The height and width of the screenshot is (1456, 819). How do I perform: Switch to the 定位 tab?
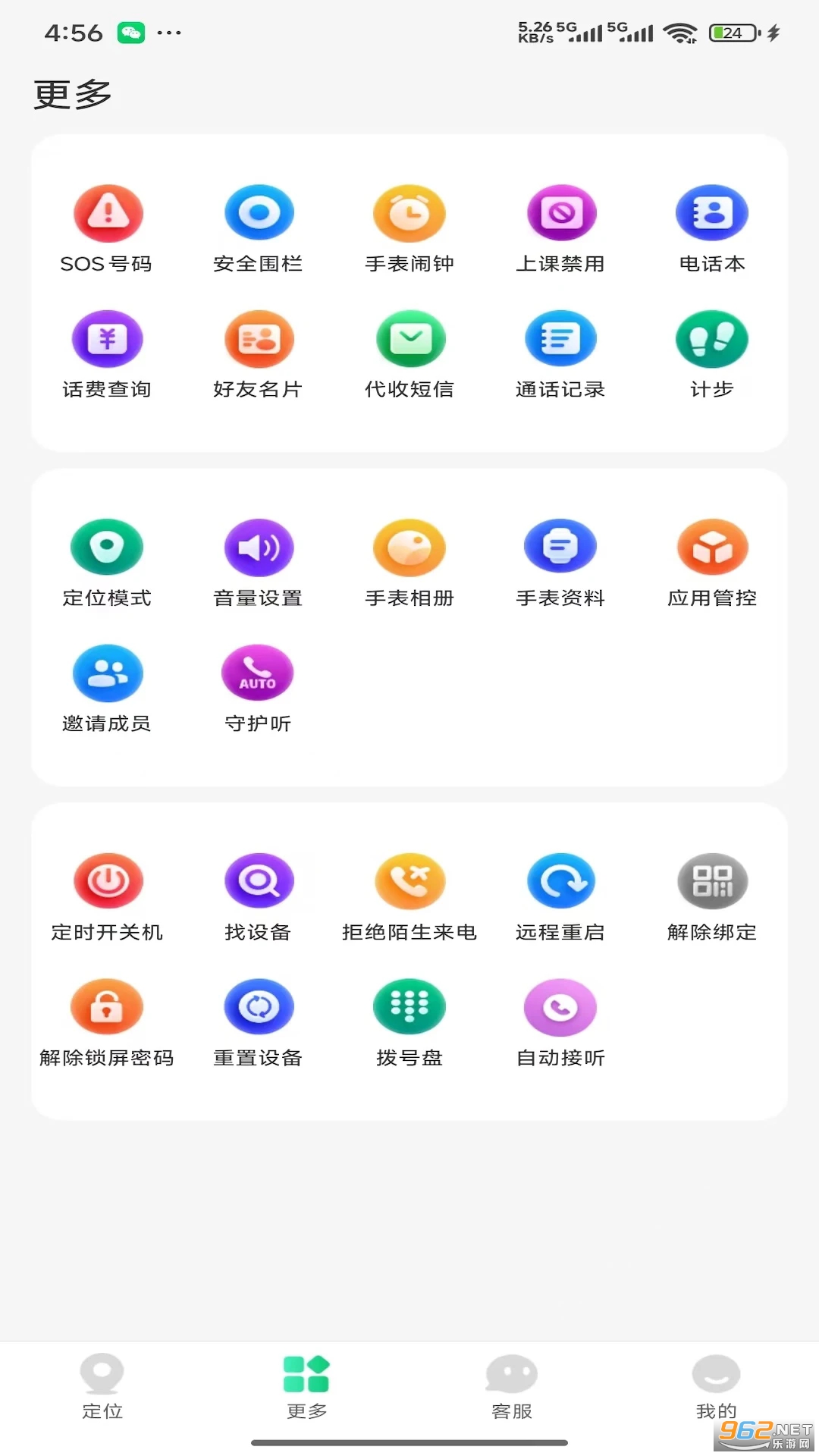(102, 1388)
